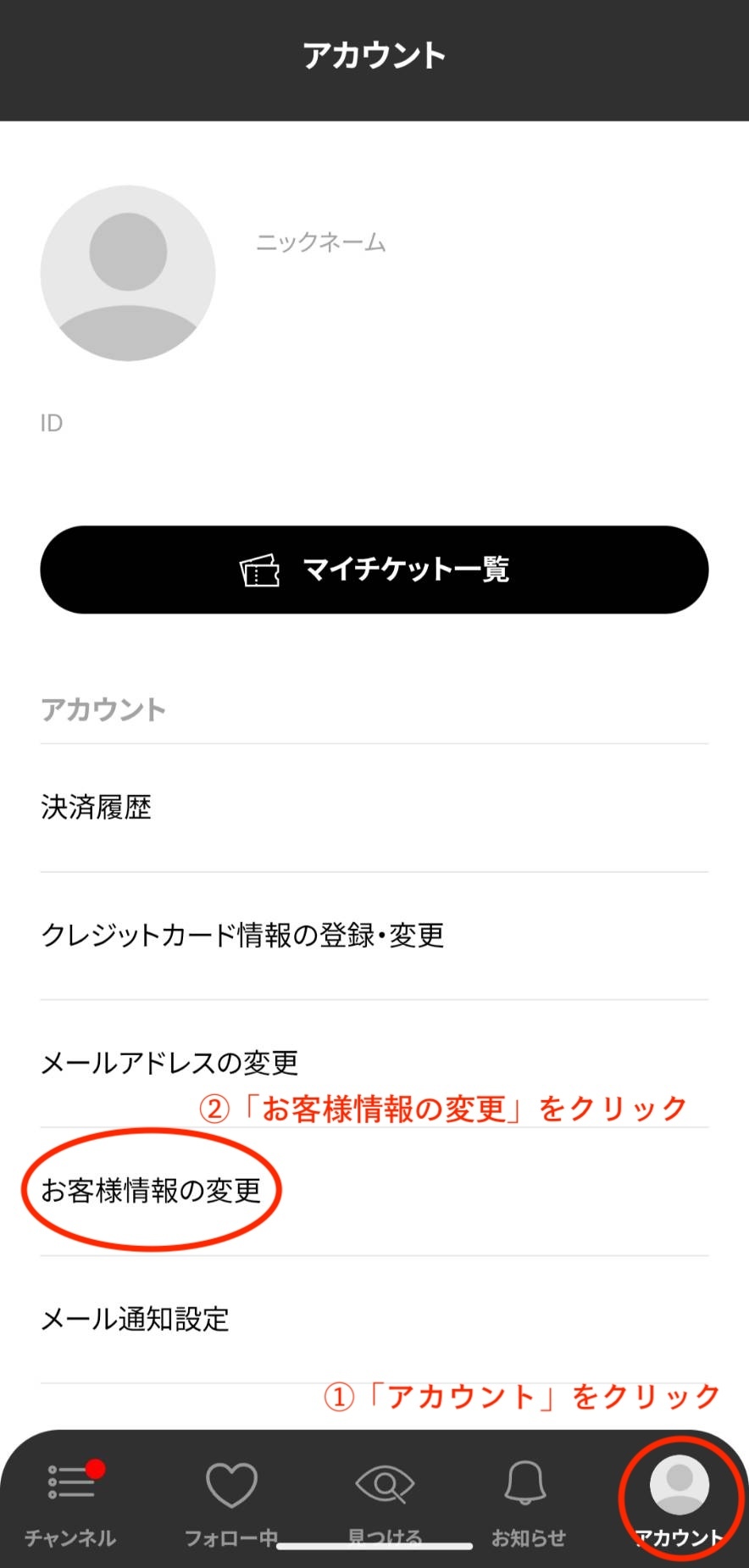Screen dimensions: 749x1568
Task: Select the アカウント tab
Action: tap(679, 1504)
